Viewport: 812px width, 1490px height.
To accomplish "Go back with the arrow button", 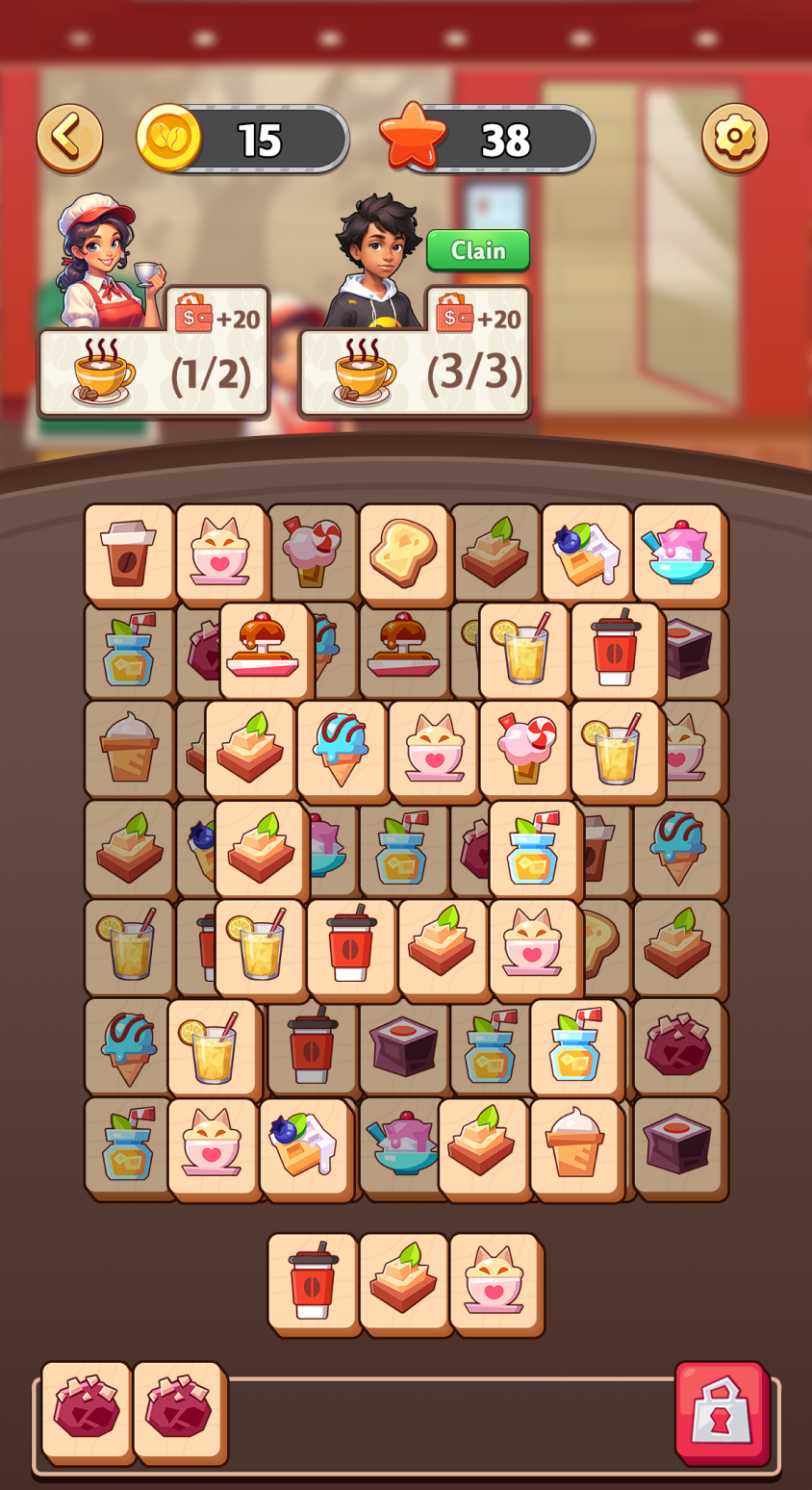I will coord(69,139).
